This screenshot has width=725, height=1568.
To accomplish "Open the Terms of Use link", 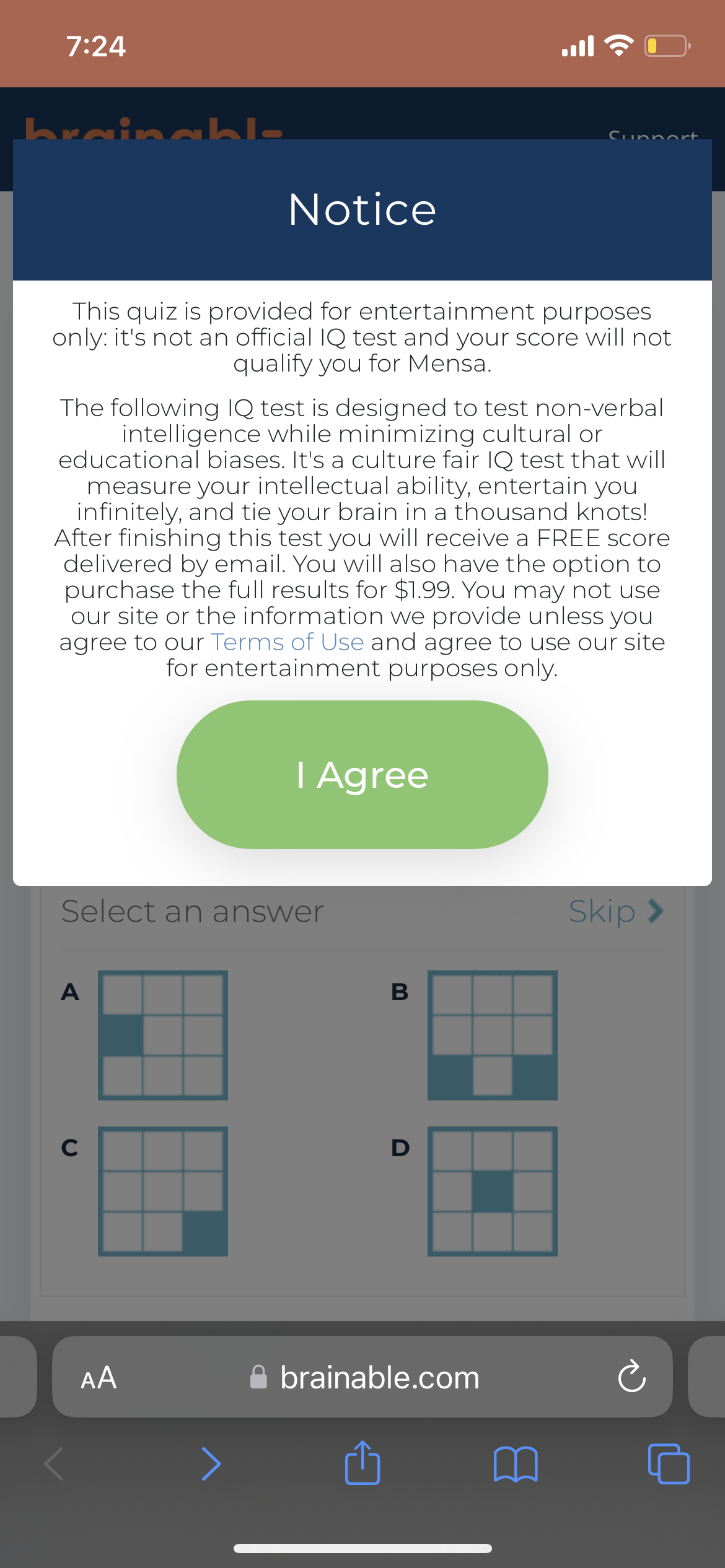I will (x=287, y=642).
